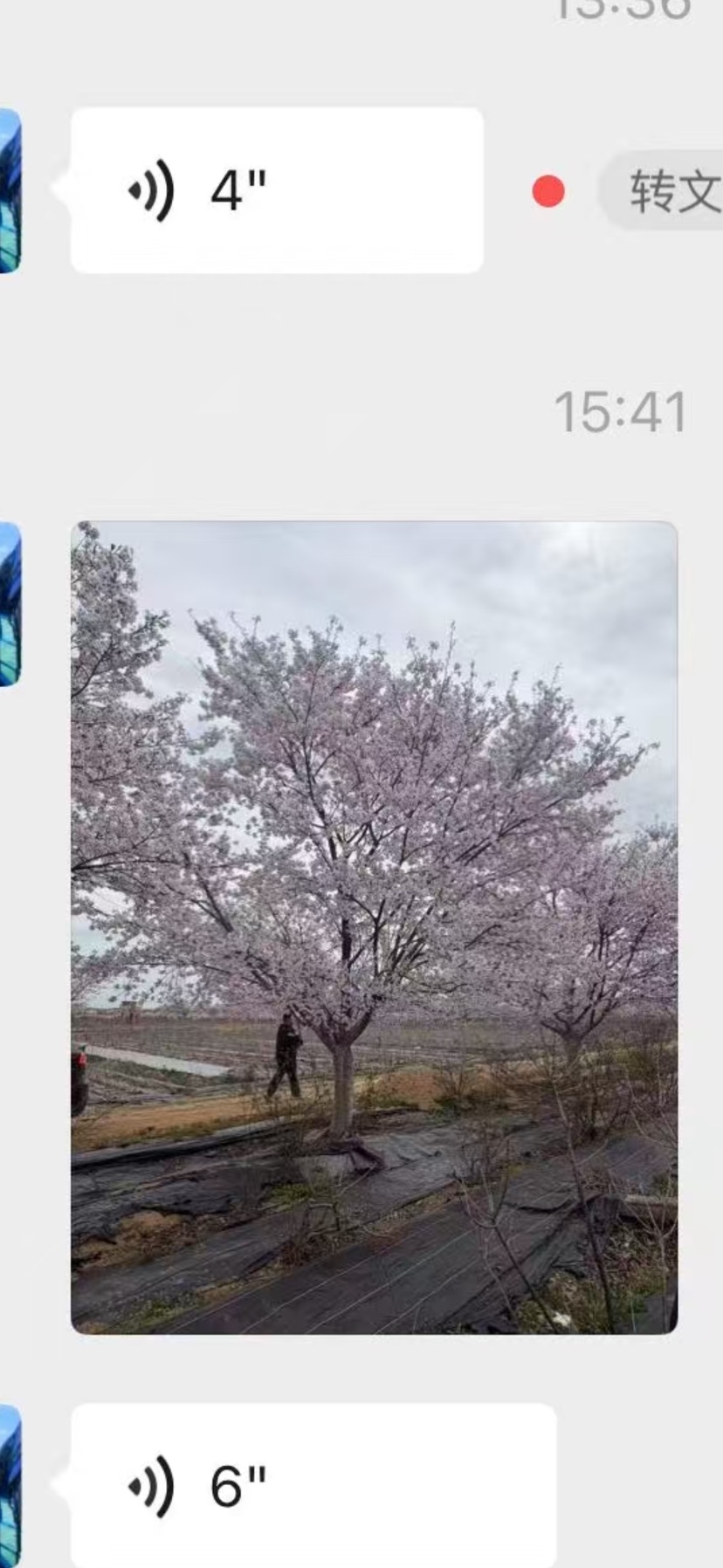Open sender's avatar beside the photo

(x=9, y=604)
